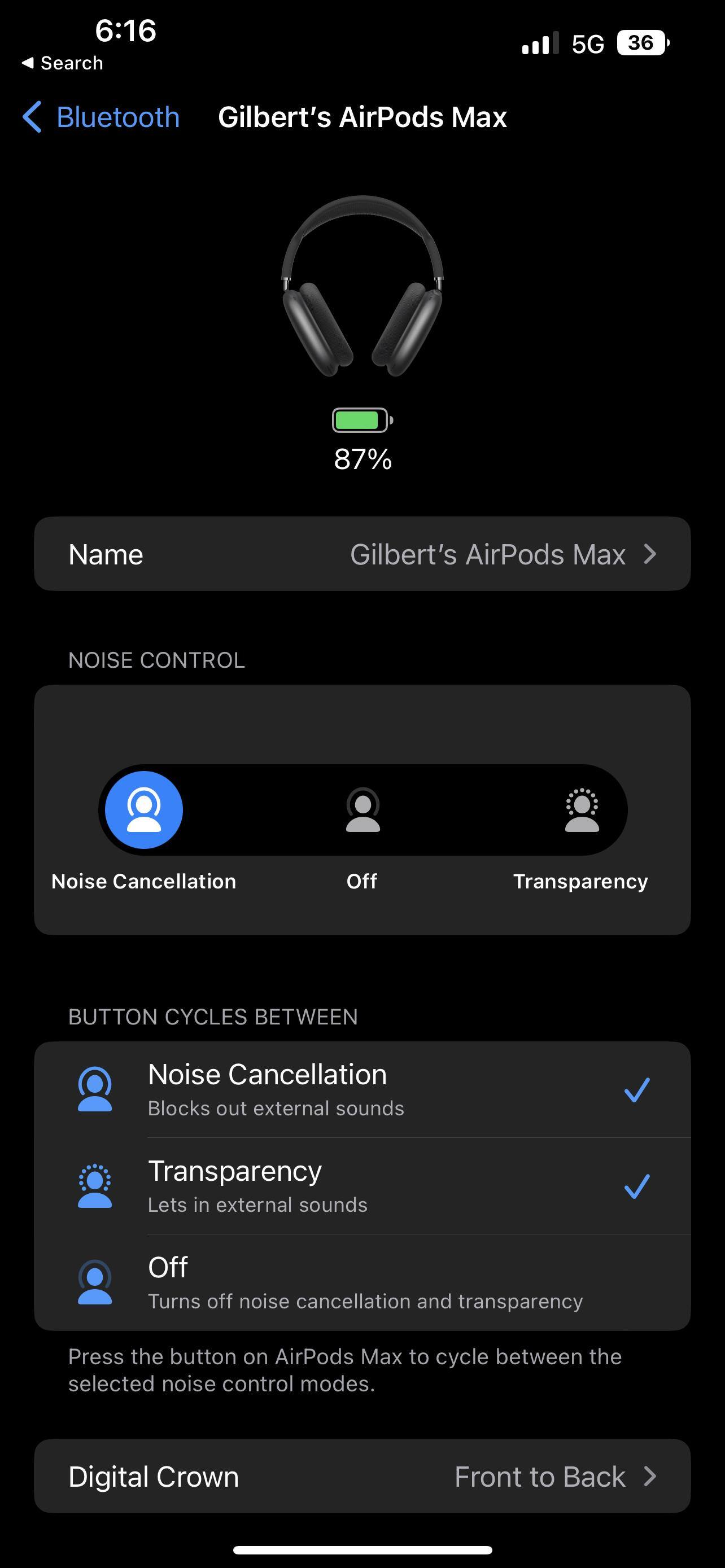
Task: Select Noise Cancellation mode in Noise Control
Action: tap(143, 809)
